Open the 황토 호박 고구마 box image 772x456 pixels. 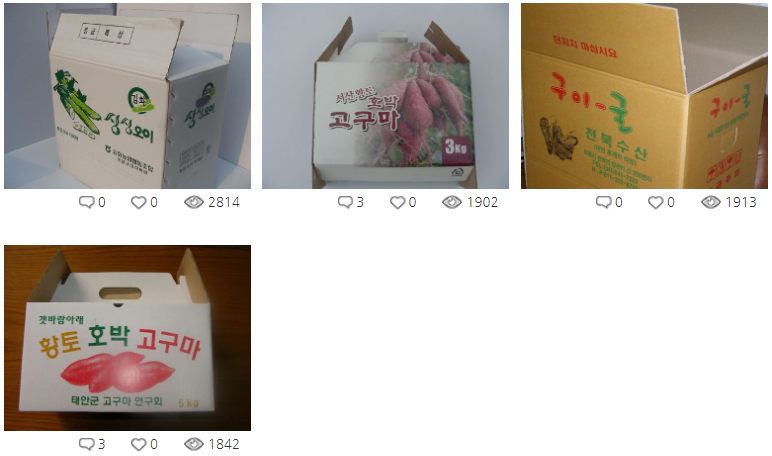127,338
